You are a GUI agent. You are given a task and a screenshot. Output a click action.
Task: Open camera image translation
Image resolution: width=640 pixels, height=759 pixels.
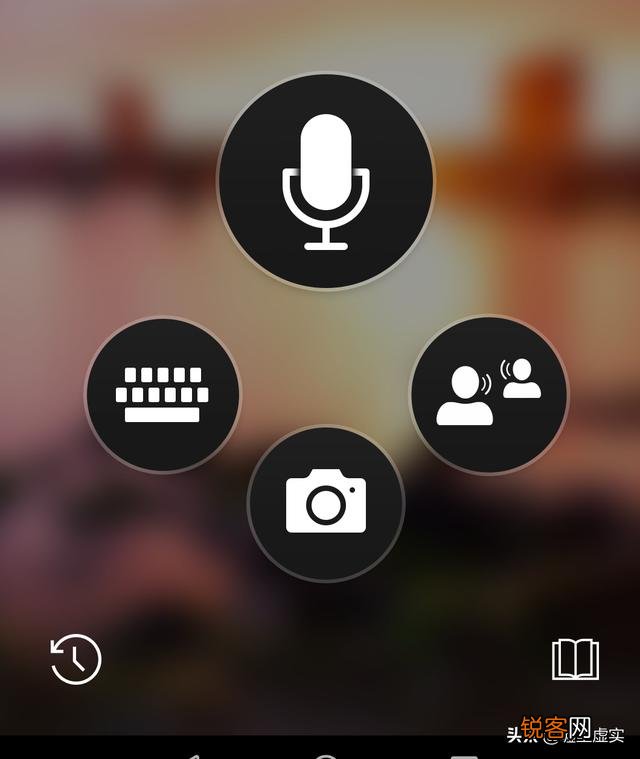tap(326, 502)
